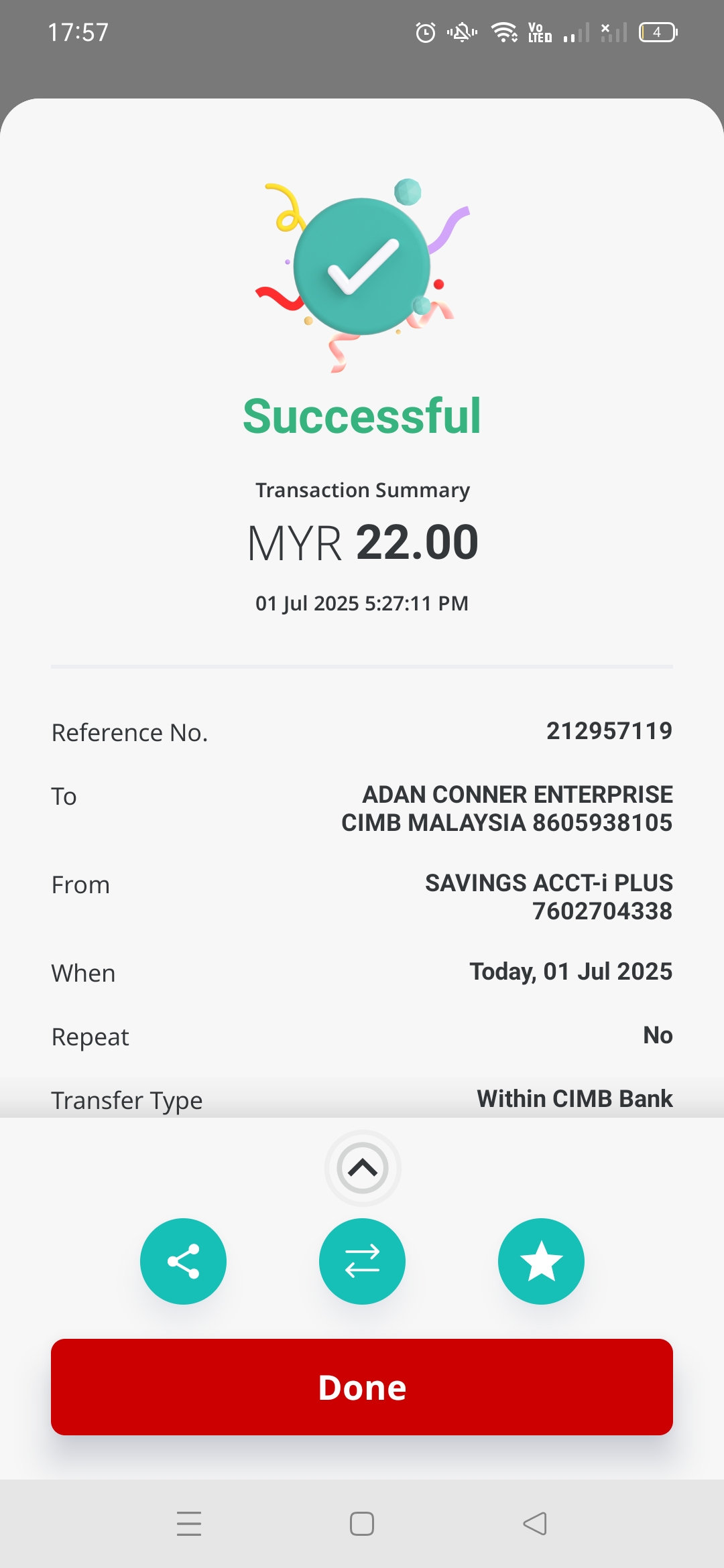
Task: Tap the transfer arrows icon
Action: coord(362,1261)
